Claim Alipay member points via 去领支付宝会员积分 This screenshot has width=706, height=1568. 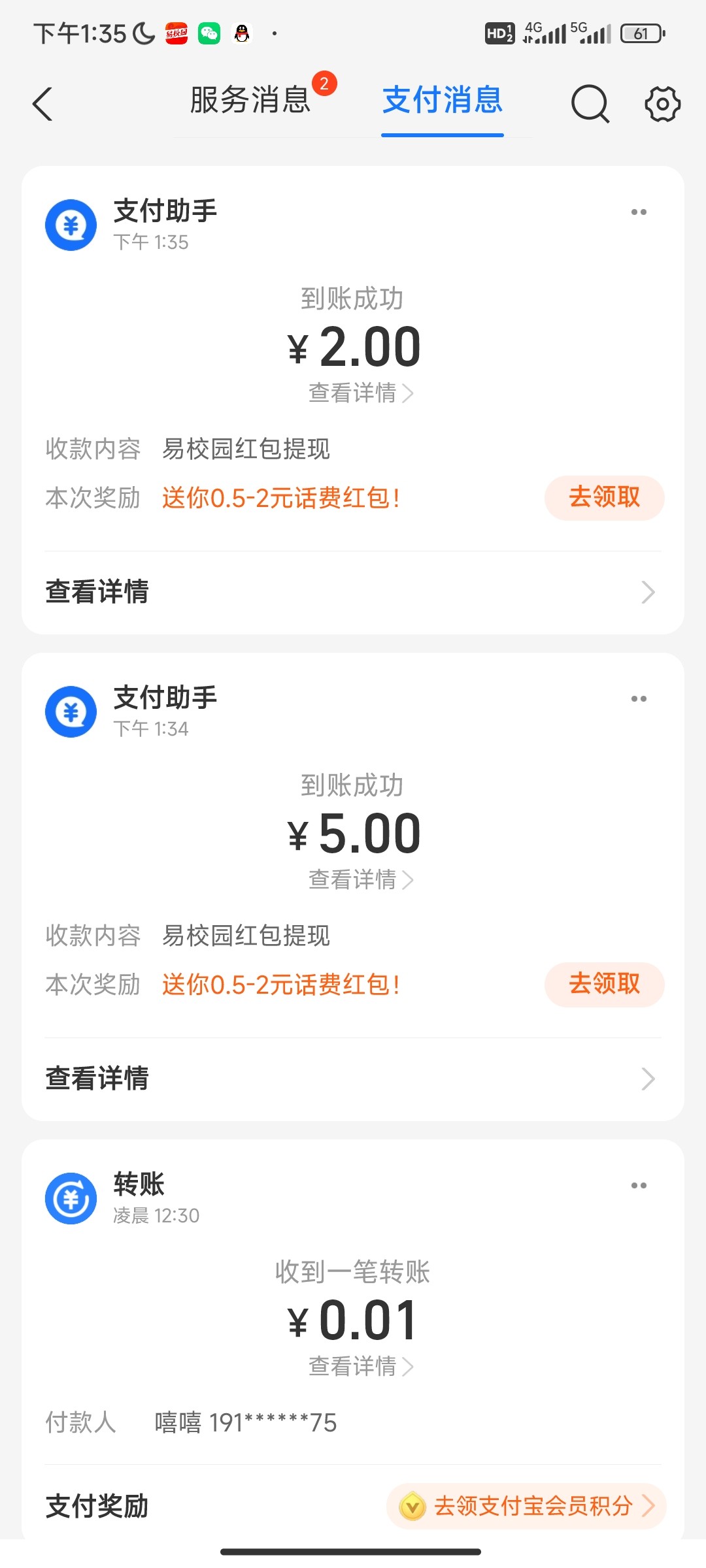tap(527, 1507)
